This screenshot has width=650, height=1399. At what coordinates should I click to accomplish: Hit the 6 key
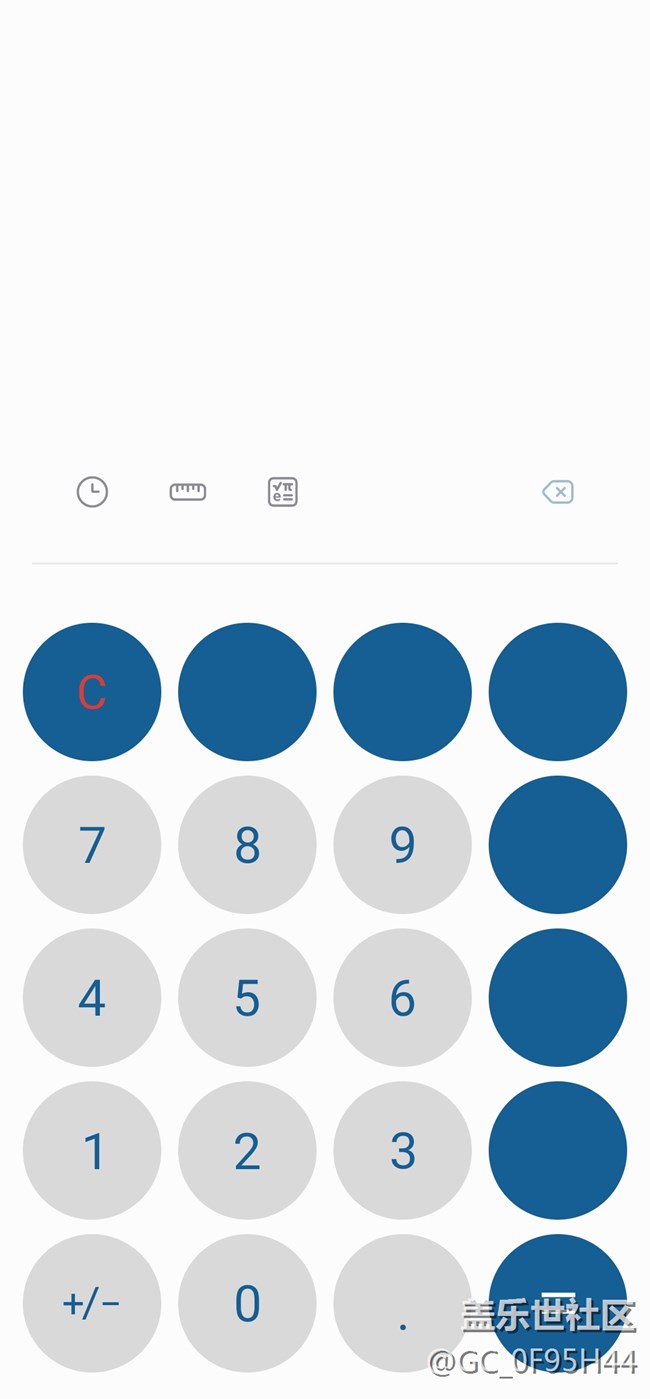[402, 998]
